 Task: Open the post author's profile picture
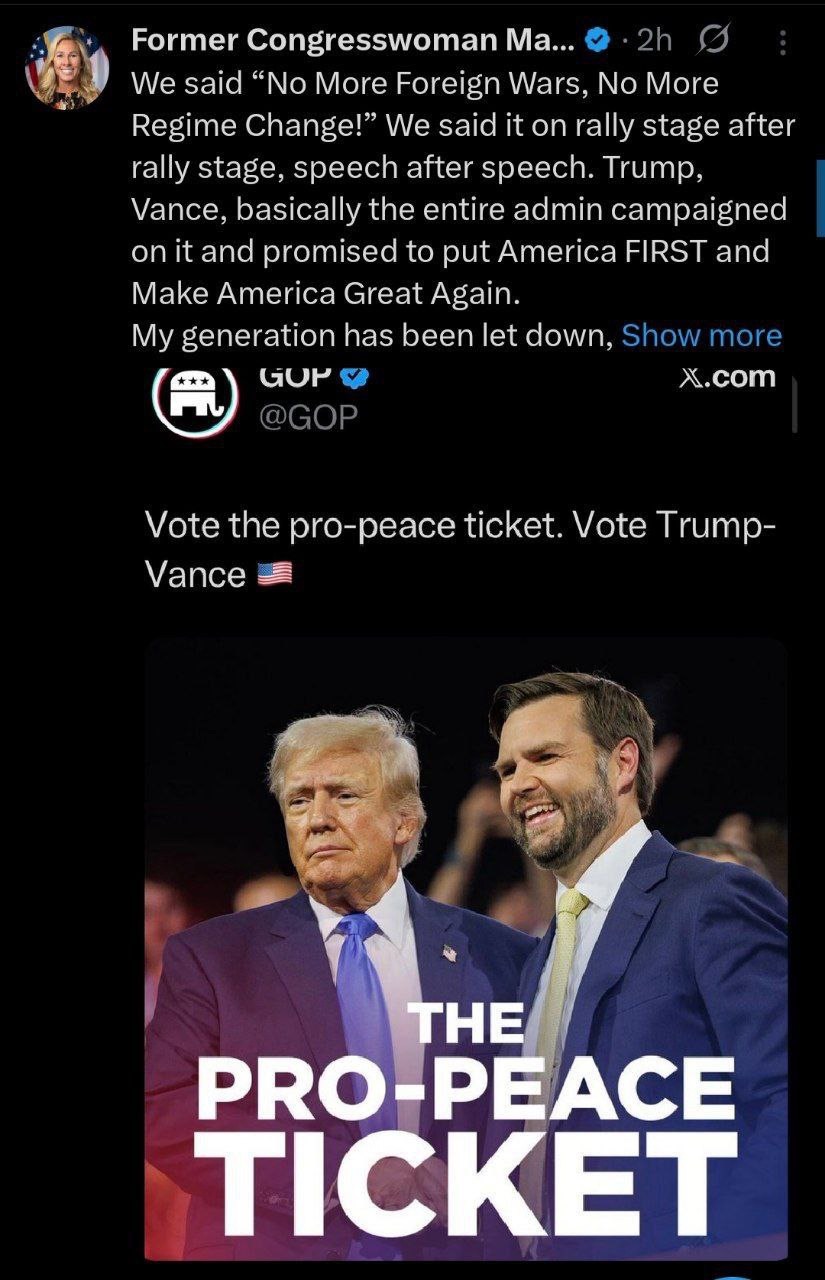point(67,67)
